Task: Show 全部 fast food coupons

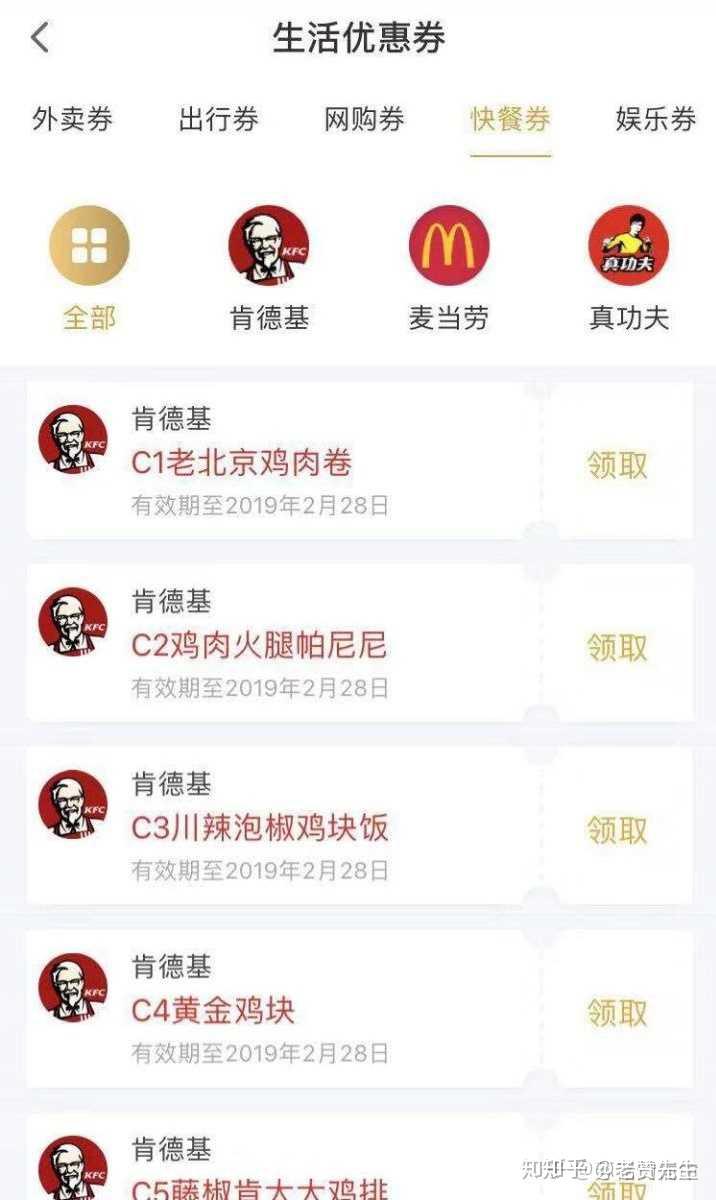Action: (x=89, y=267)
